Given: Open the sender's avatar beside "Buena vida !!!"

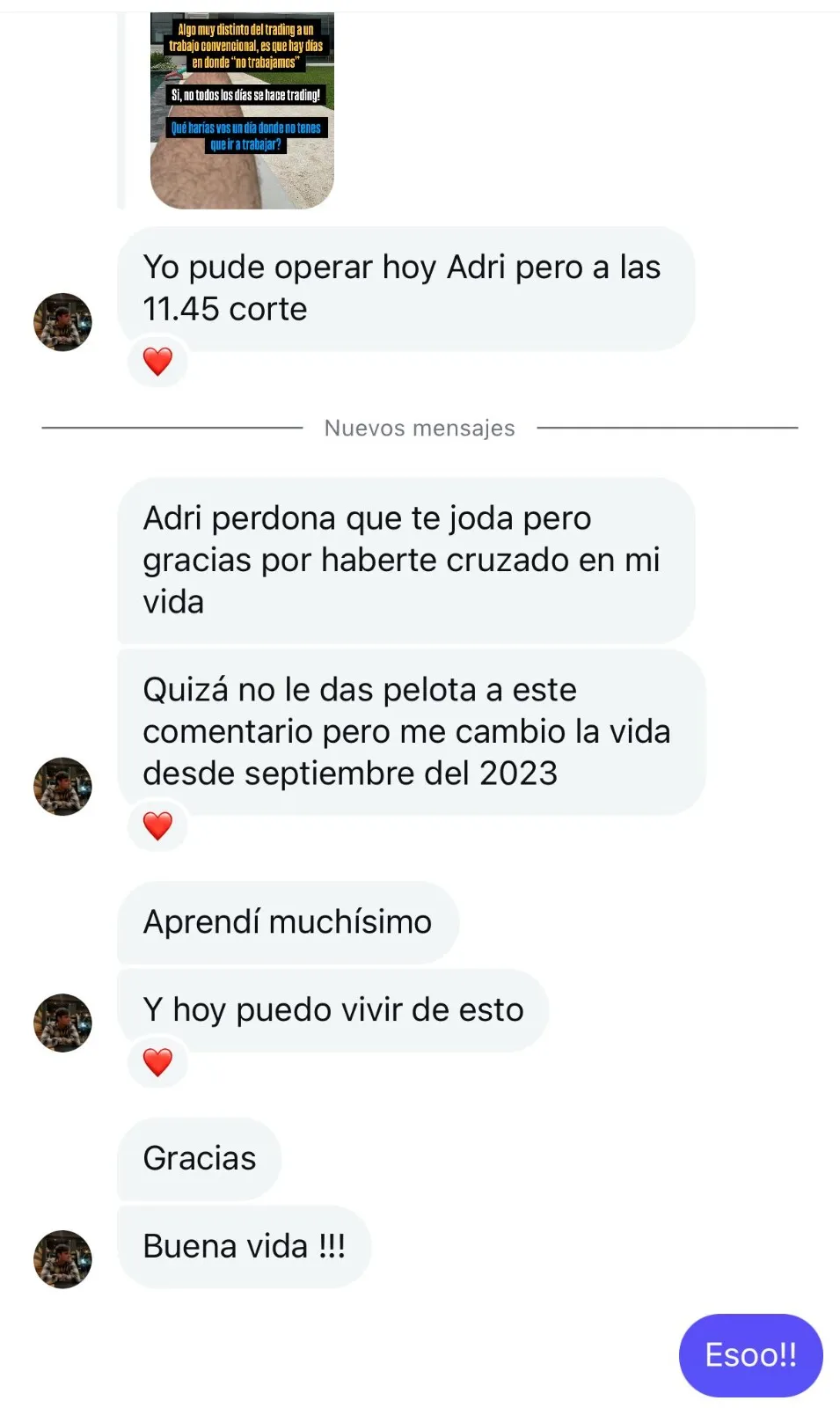Looking at the screenshot, I should point(62,1259).
